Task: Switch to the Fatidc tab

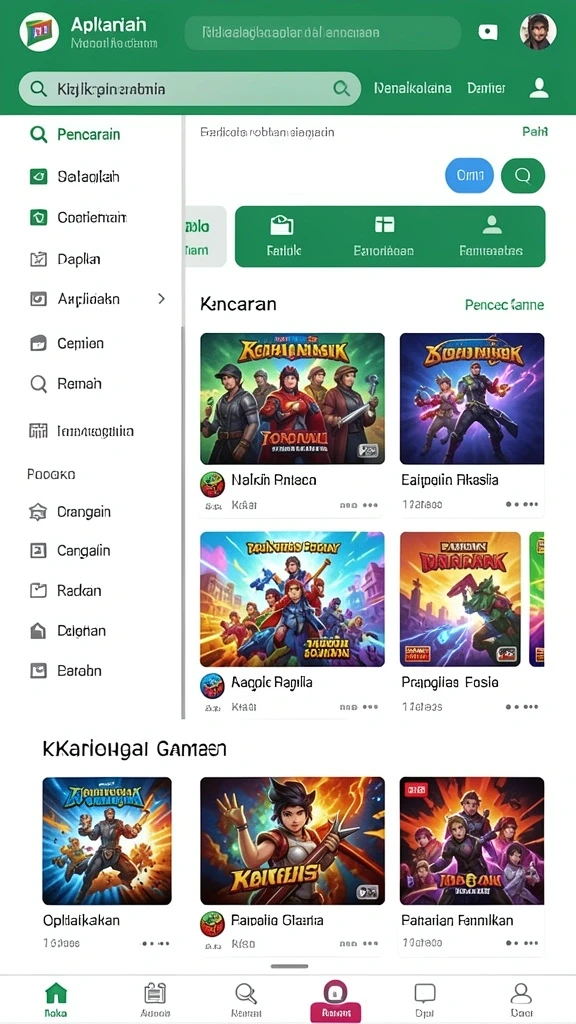Action: (283, 236)
